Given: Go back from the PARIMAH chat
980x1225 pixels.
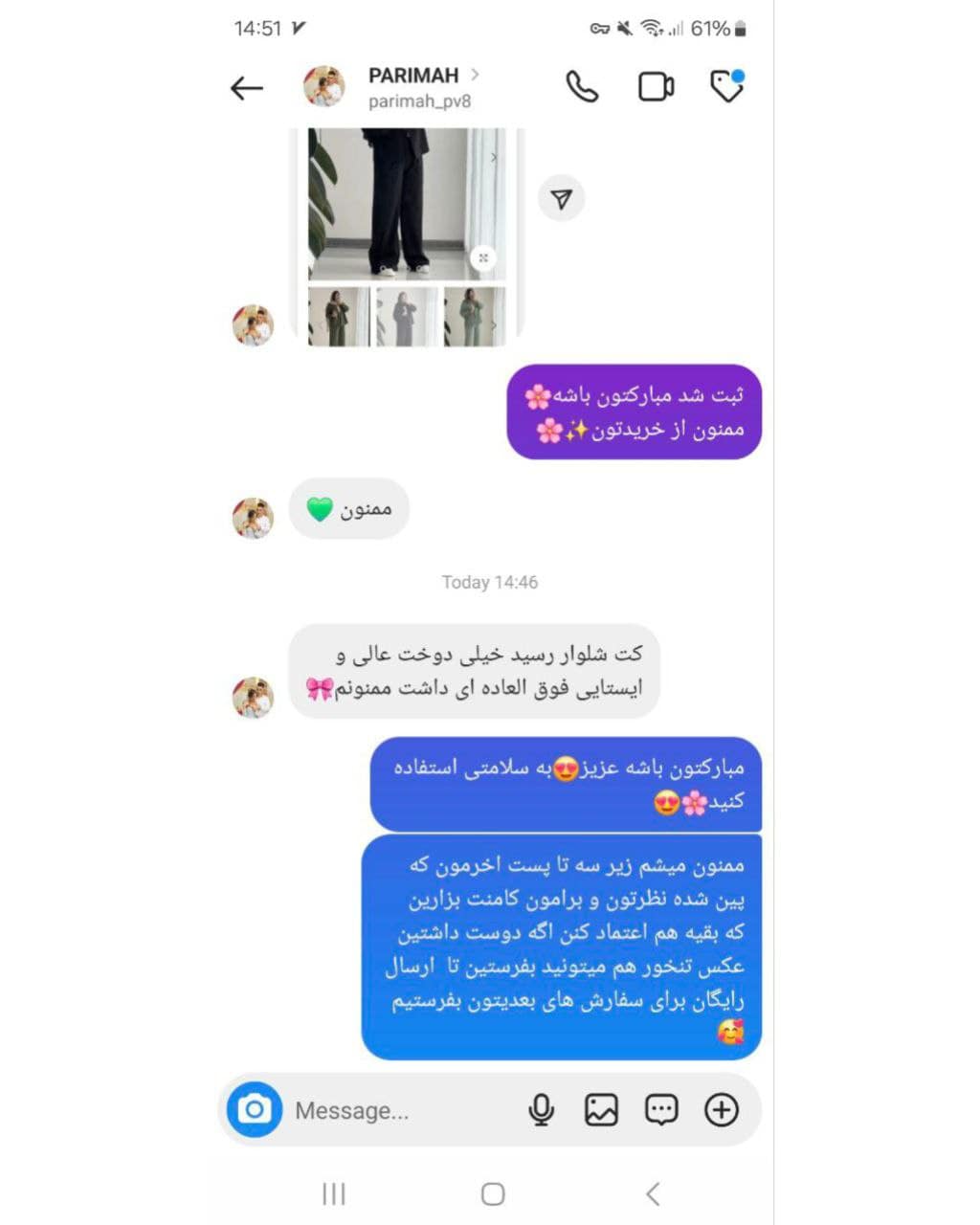Looking at the screenshot, I should point(247,88).
